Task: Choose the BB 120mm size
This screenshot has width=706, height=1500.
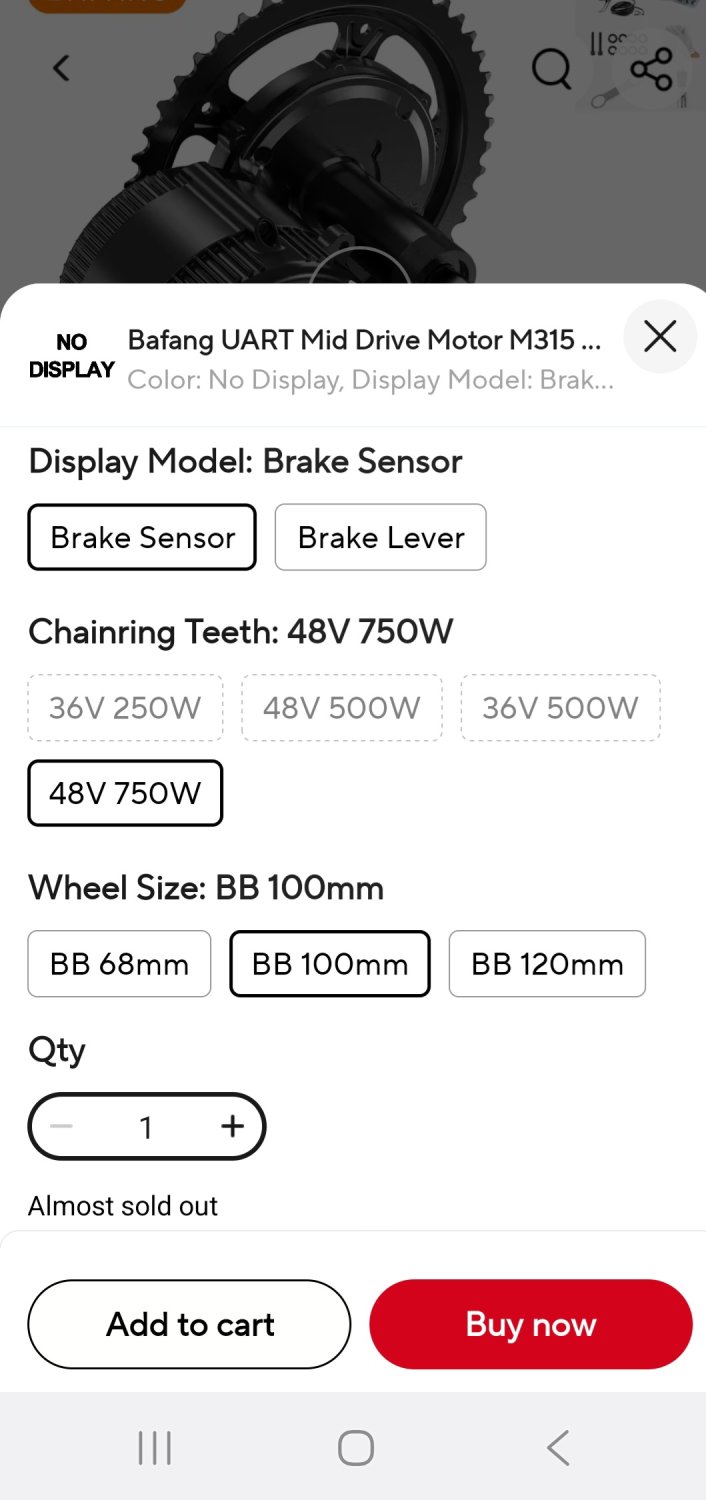Action: pos(547,964)
